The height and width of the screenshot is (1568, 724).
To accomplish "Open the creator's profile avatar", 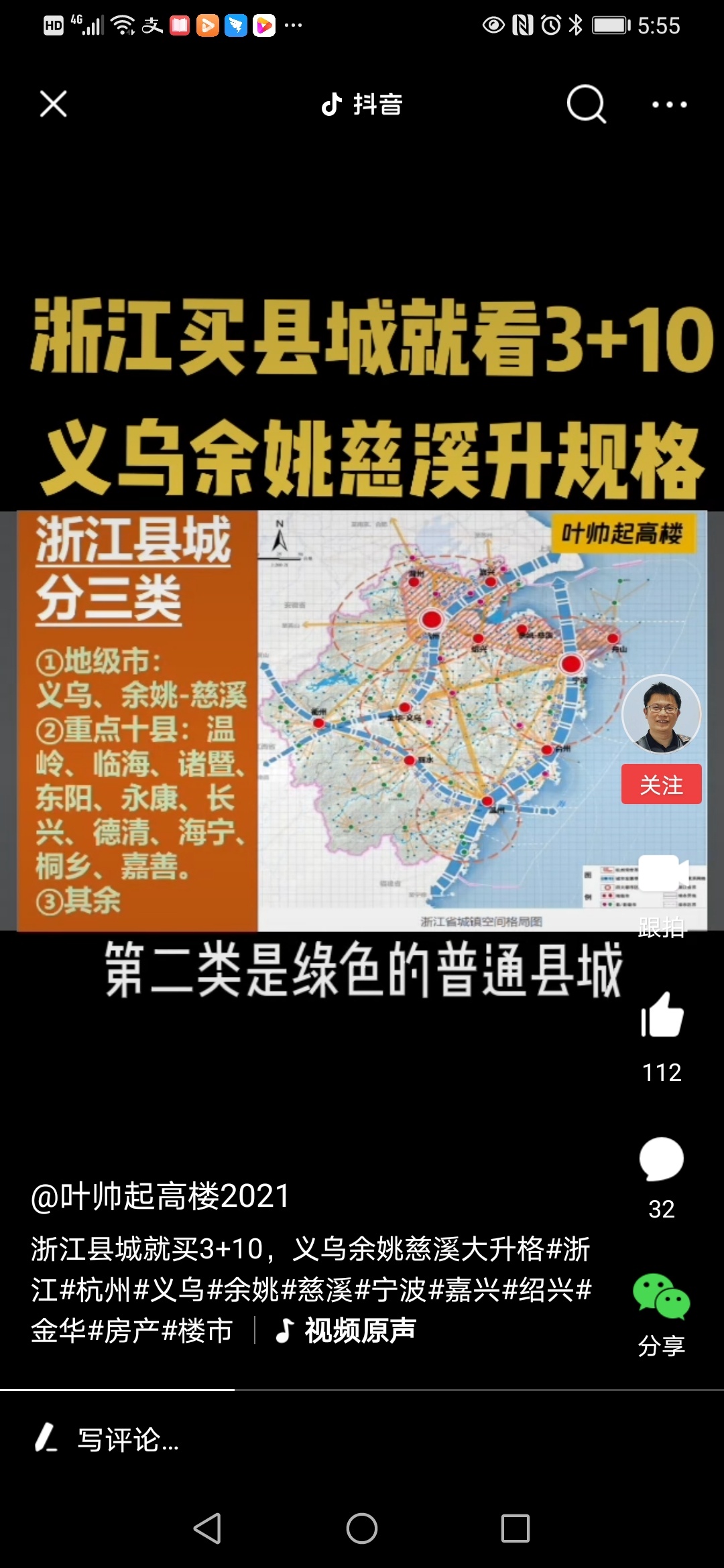I will click(x=661, y=714).
